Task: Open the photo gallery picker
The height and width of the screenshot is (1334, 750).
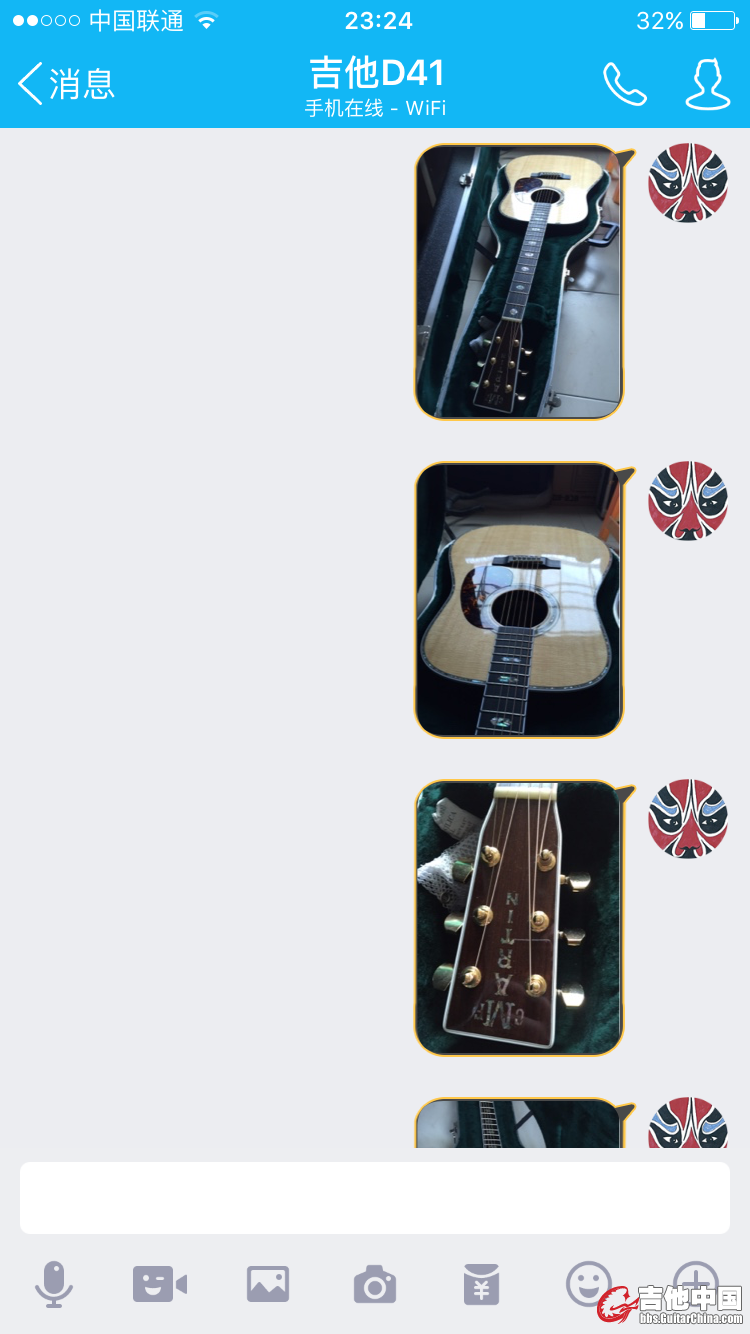Action: (268, 1284)
